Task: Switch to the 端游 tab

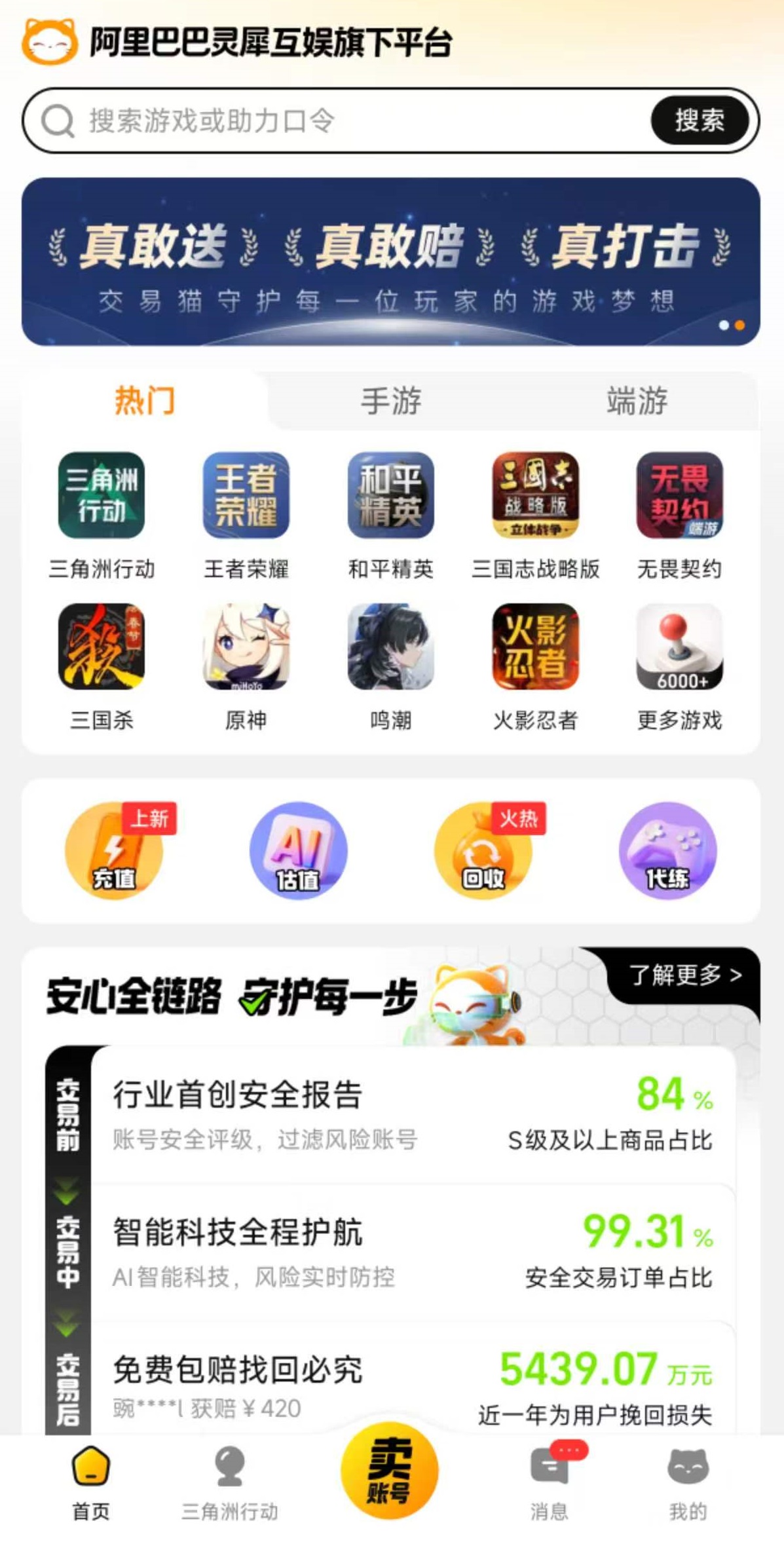Action: coord(637,401)
